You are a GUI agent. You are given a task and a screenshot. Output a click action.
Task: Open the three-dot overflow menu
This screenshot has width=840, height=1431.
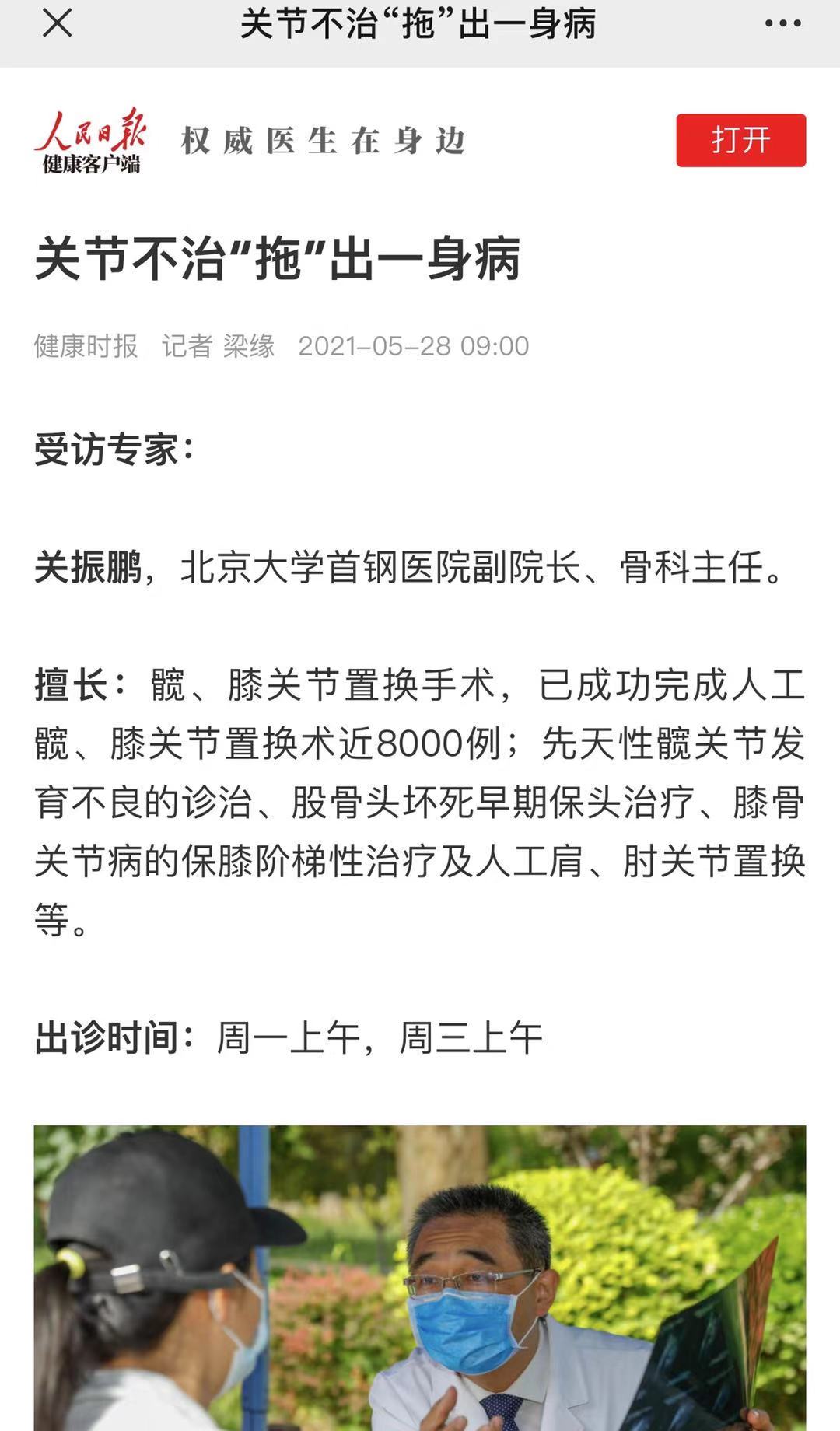(x=782, y=24)
